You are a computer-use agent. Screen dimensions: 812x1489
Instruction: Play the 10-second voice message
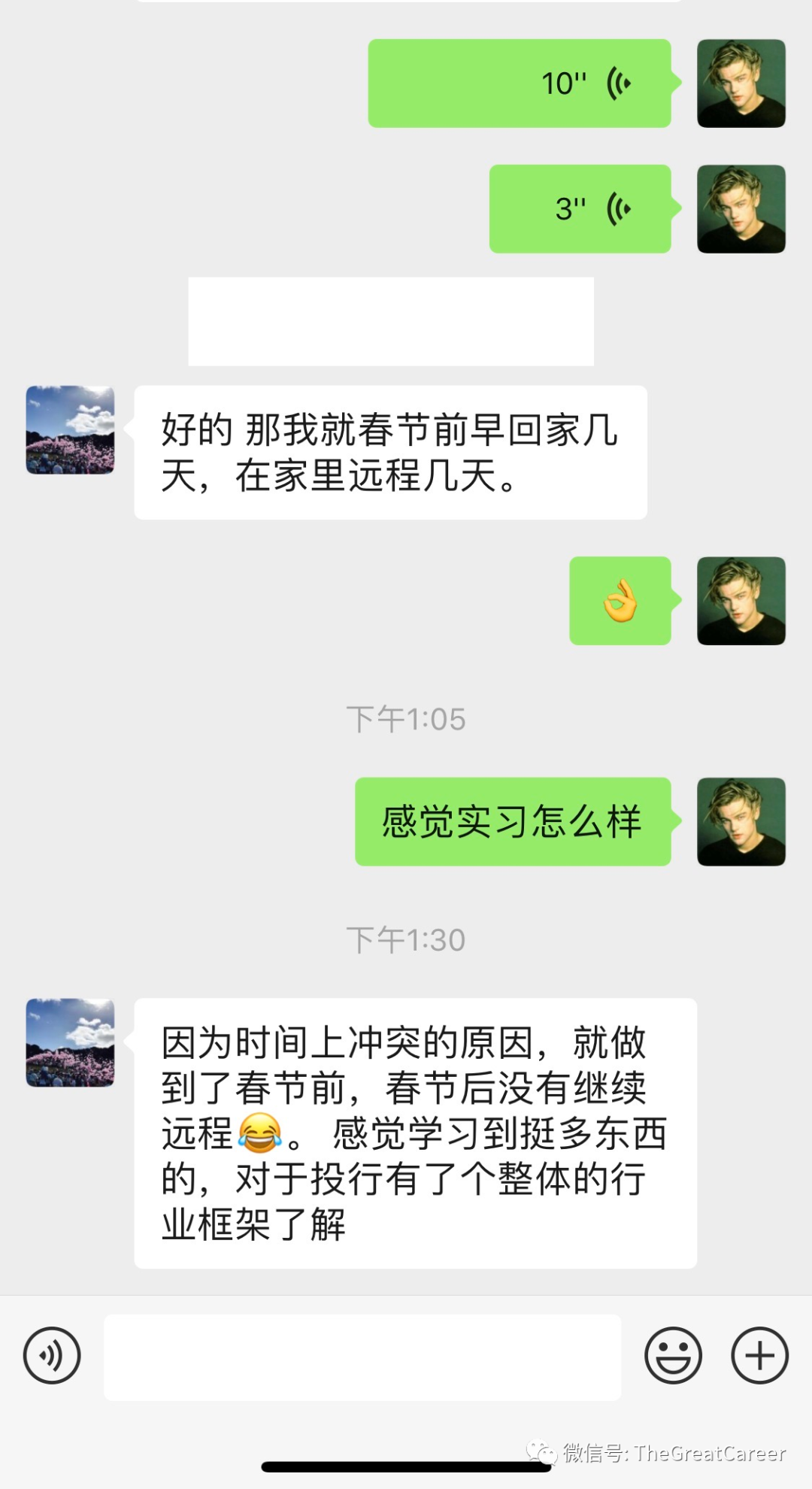(520, 83)
